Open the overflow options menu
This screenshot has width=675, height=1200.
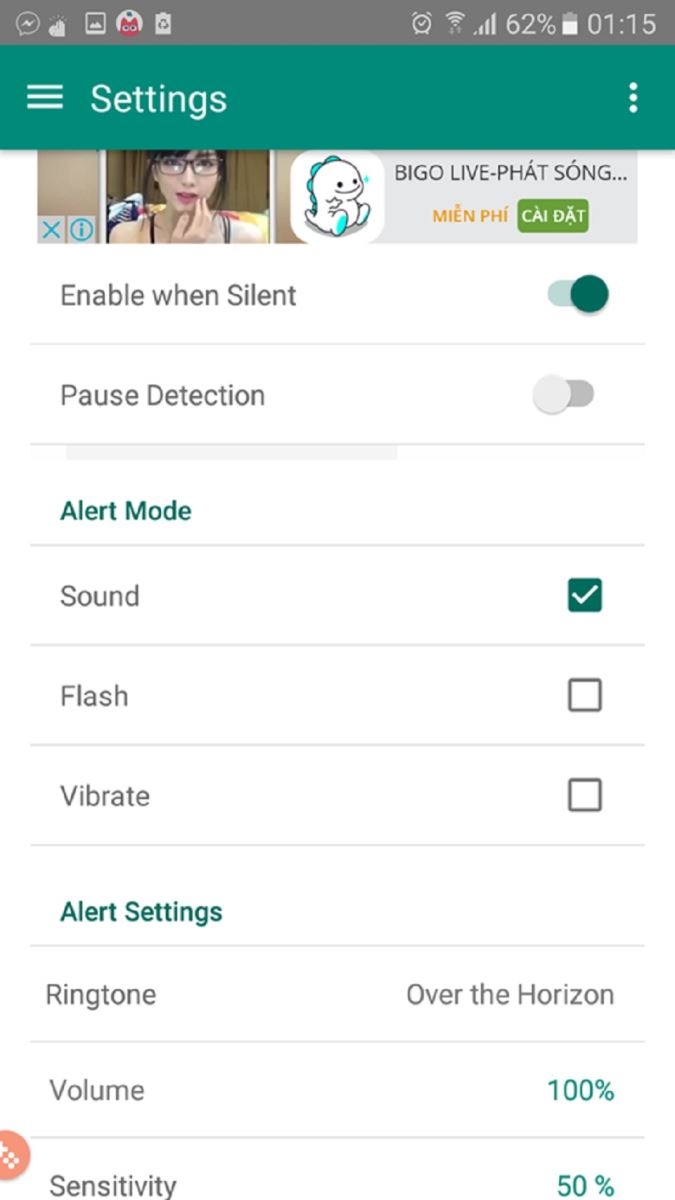(x=633, y=98)
